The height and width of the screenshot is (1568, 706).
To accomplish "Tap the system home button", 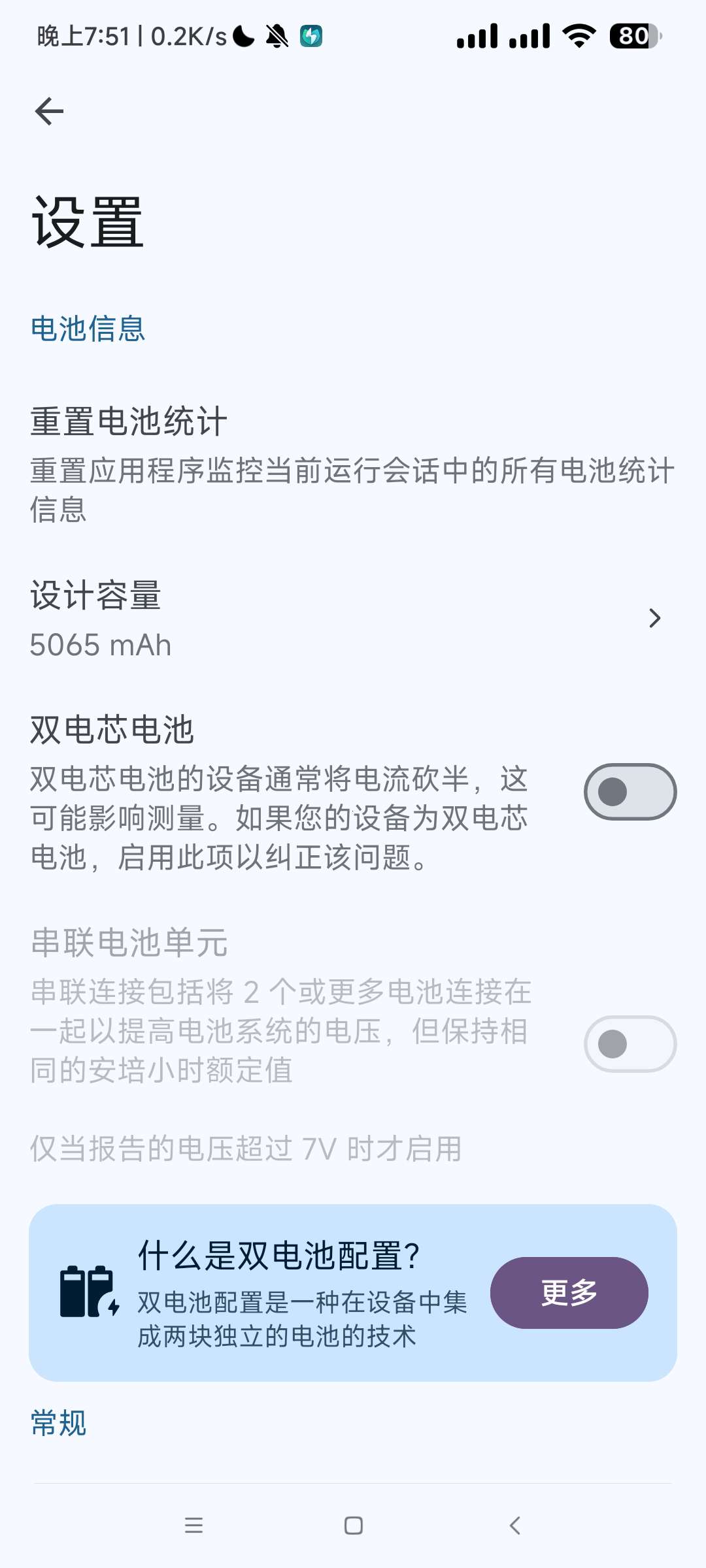I will pyautogui.click(x=353, y=1526).
